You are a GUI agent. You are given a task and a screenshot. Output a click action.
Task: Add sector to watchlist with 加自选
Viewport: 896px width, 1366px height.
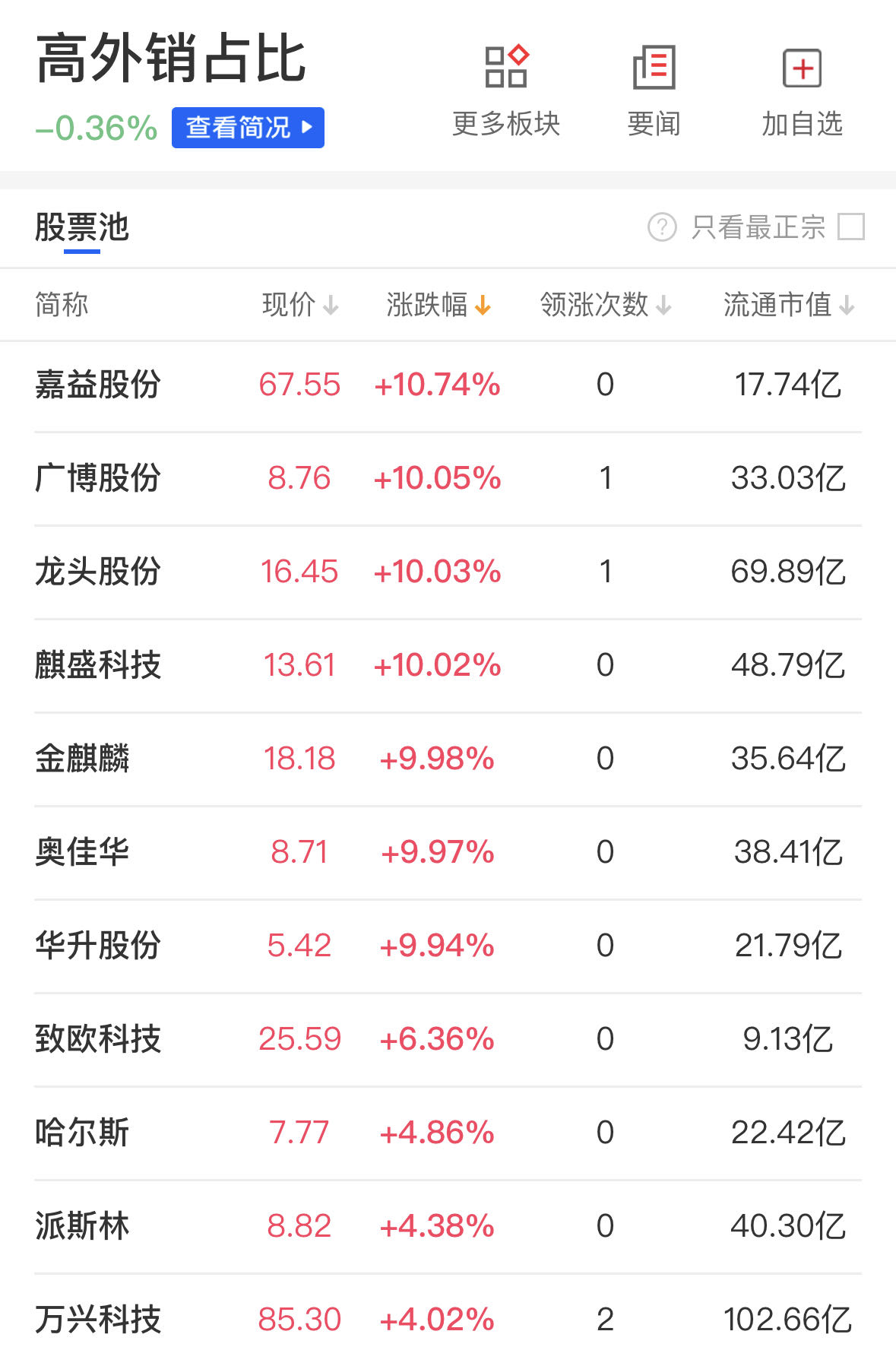(x=802, y=91)
